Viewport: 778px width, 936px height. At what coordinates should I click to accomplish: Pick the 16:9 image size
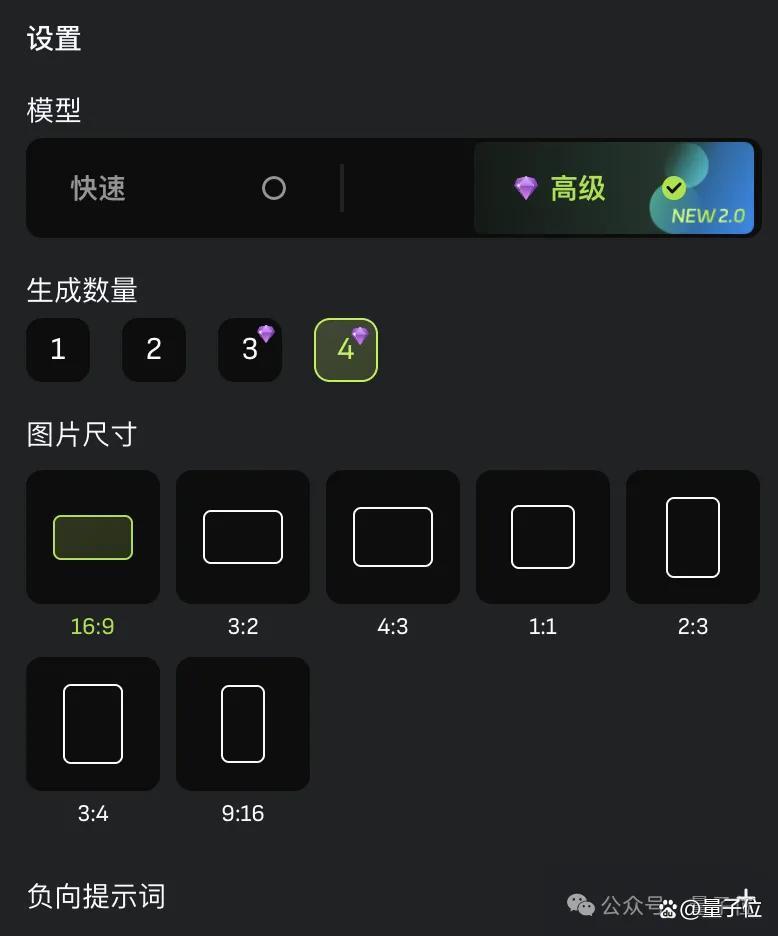tap(93, 537)
